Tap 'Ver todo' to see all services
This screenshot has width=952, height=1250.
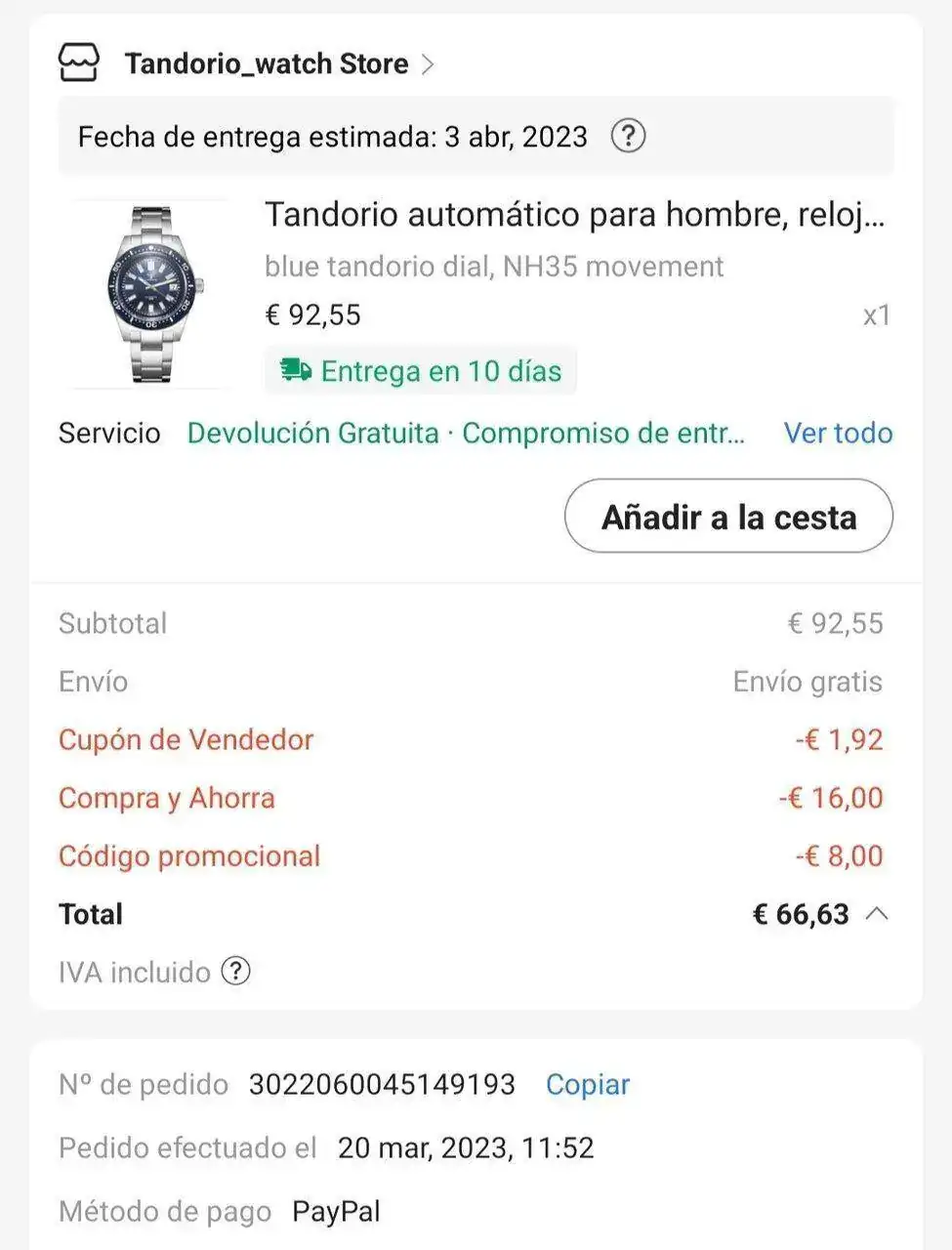[838, 433]
